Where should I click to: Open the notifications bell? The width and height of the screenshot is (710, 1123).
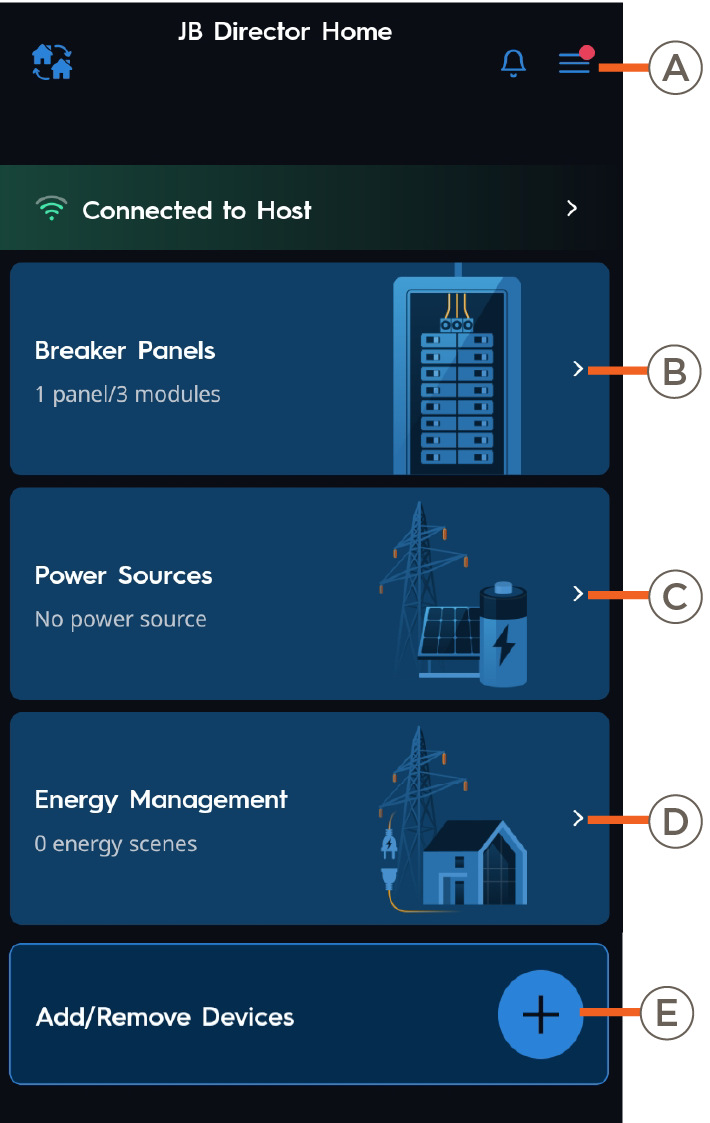(513, 63)
